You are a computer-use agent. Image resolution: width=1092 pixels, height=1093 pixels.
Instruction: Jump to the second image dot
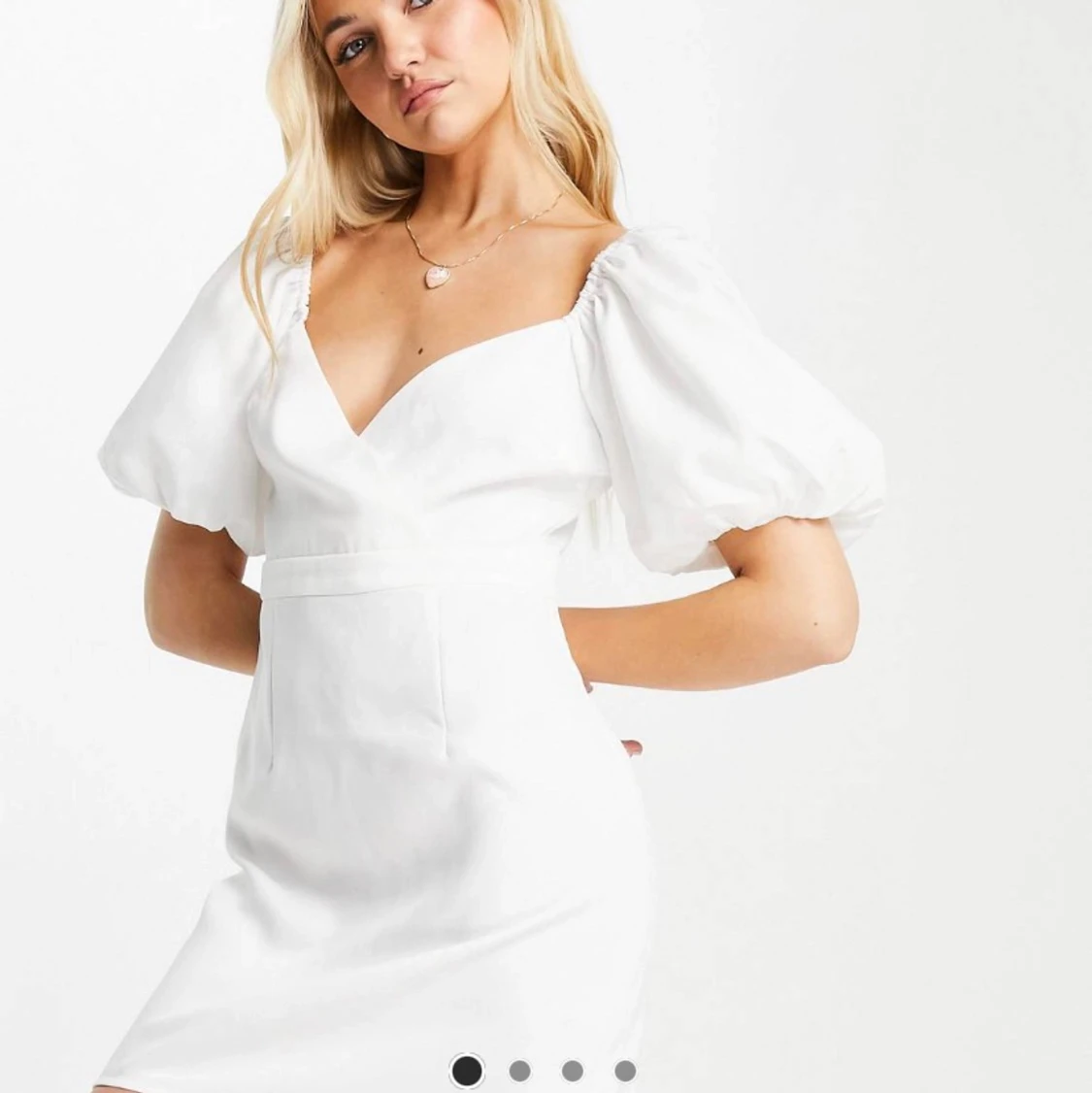520,1071
